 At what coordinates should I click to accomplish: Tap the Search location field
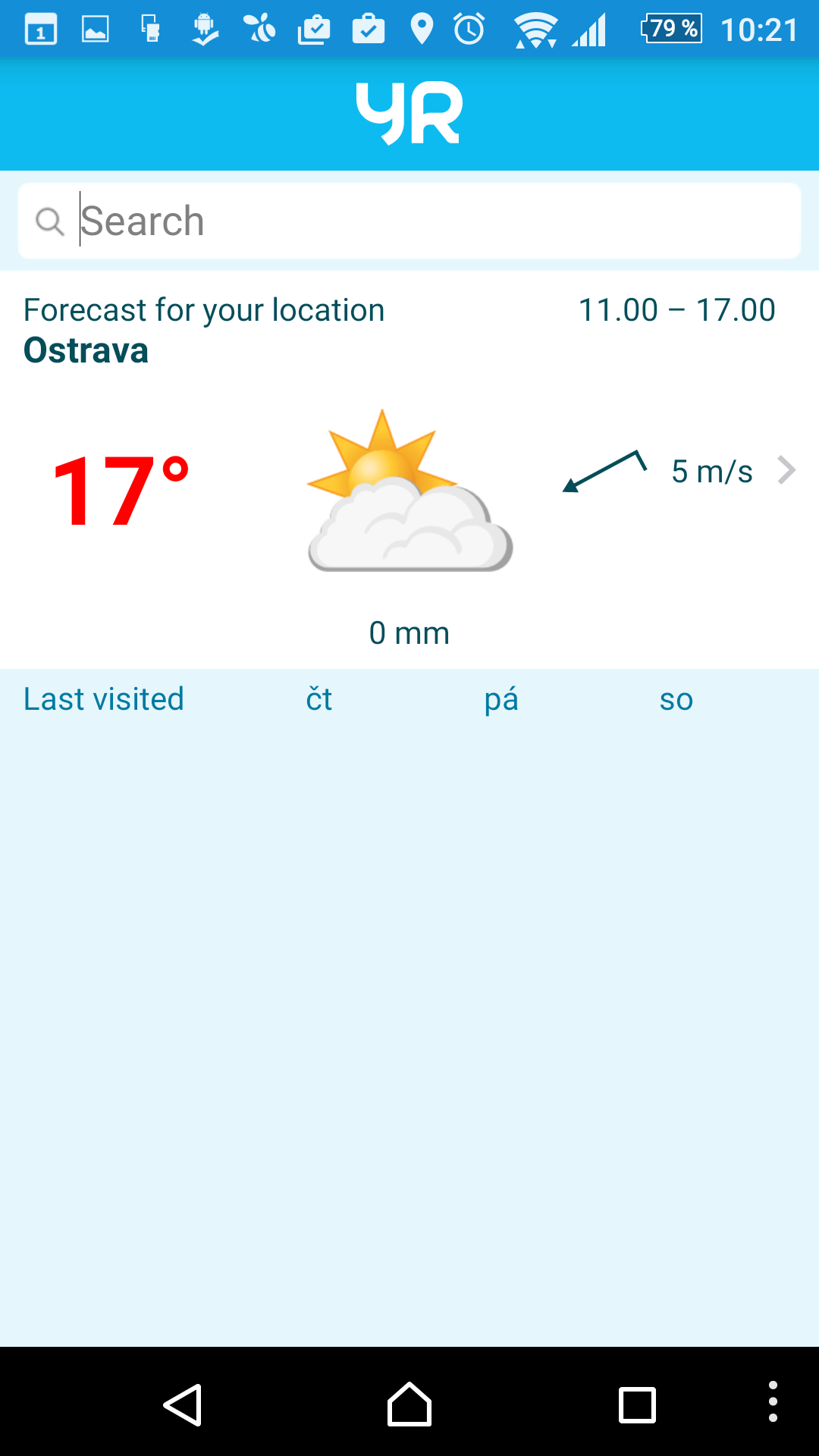click(x=409, y=221)
